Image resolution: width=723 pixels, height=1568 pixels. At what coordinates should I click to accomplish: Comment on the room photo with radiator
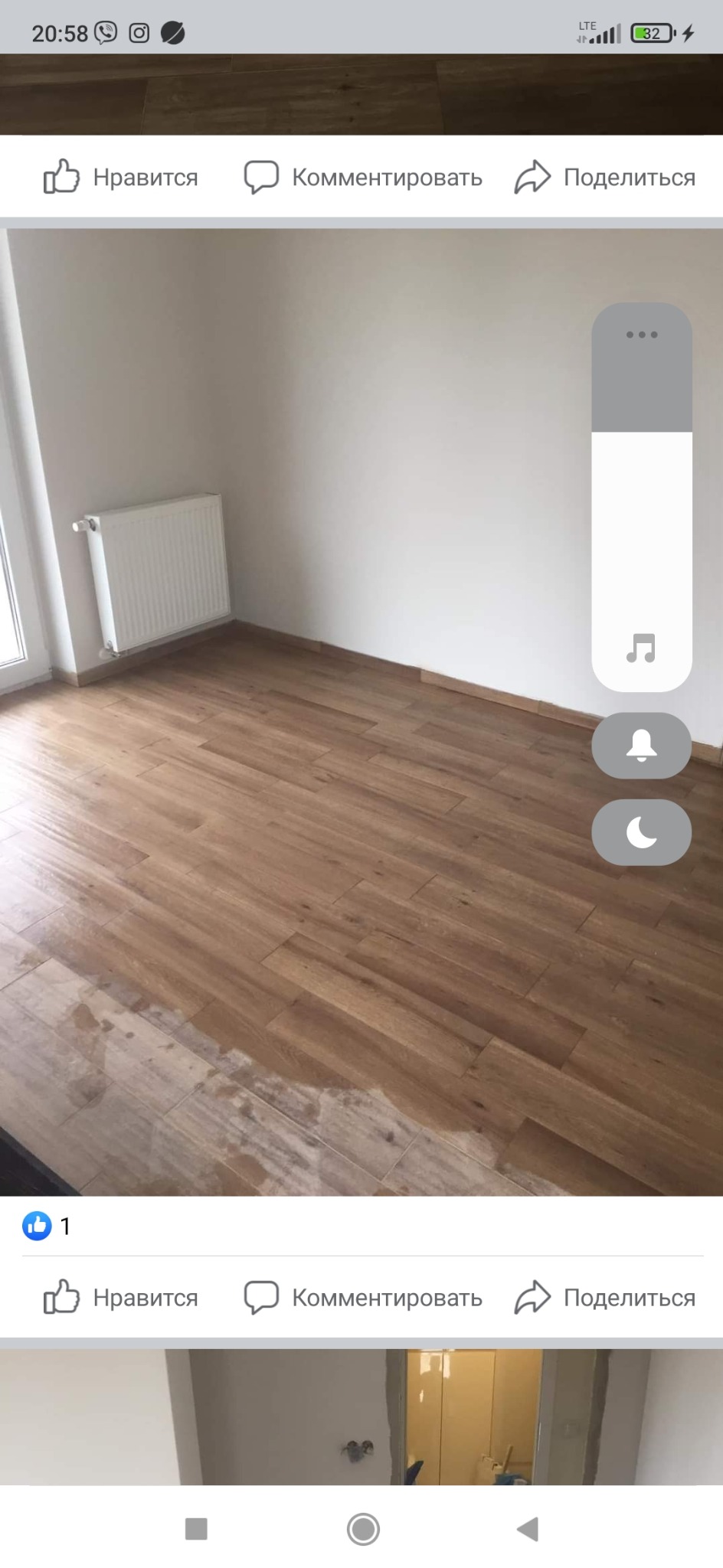point(363,1298)
